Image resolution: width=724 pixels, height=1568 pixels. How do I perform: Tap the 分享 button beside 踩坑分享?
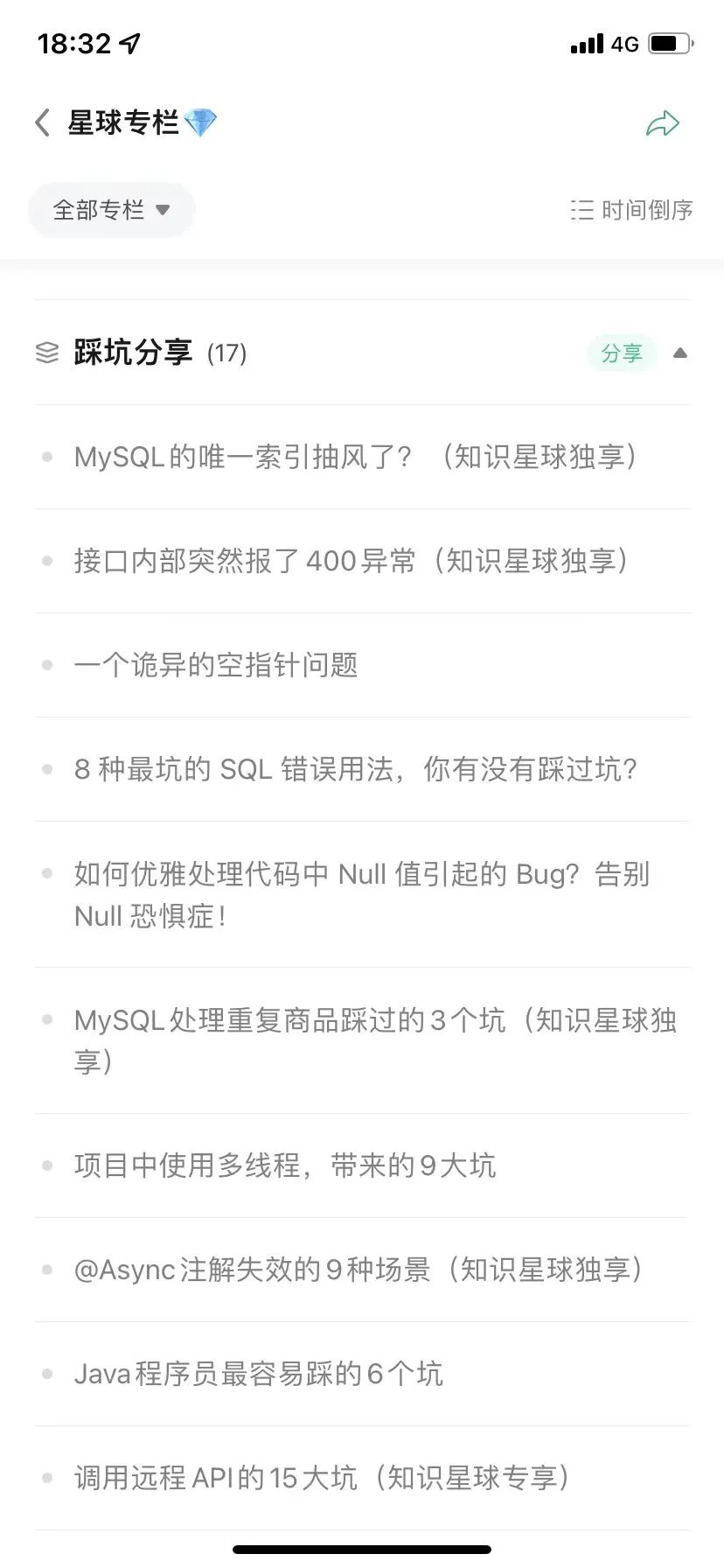pos(622,353)
